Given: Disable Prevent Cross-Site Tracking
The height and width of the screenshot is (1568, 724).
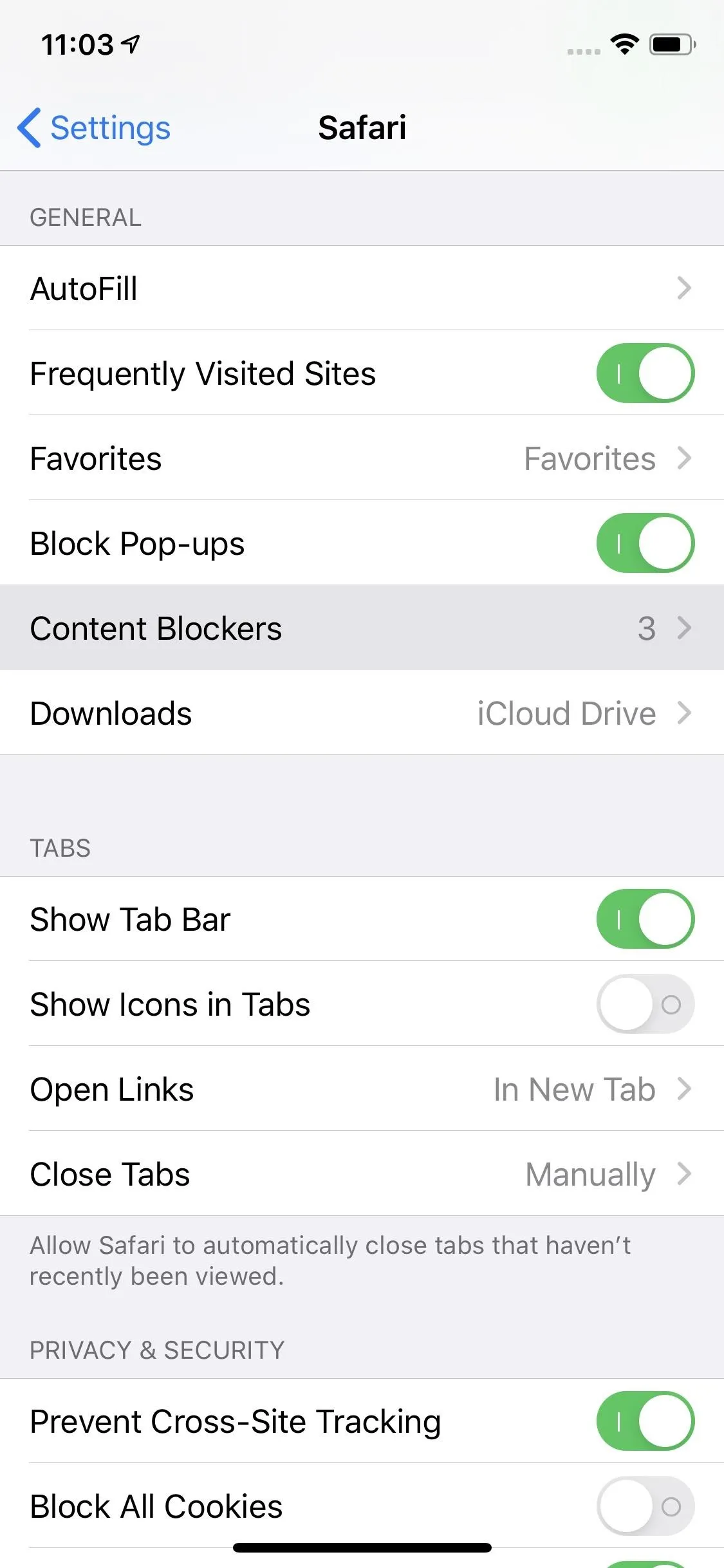Looking at the screenshot, I should click(645, 1421).
